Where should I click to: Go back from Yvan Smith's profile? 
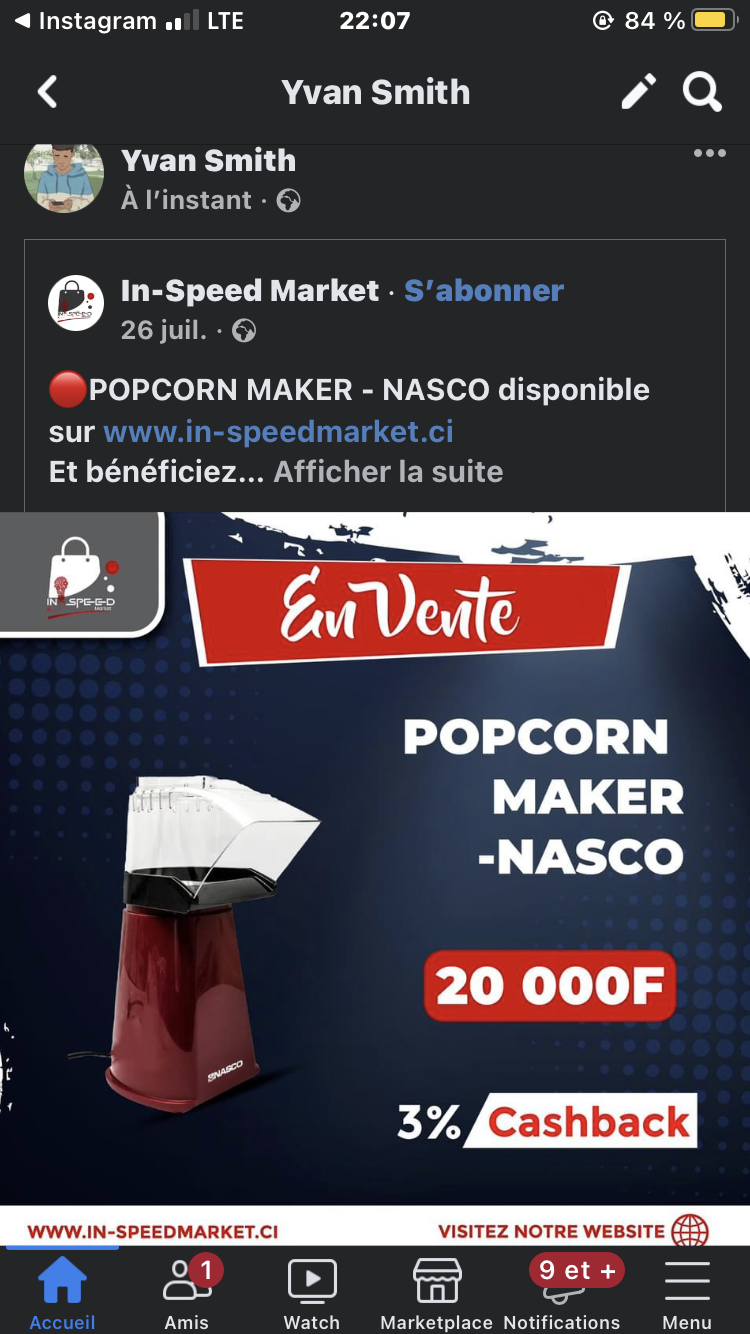pyautogui.click(x=47, y=92)
